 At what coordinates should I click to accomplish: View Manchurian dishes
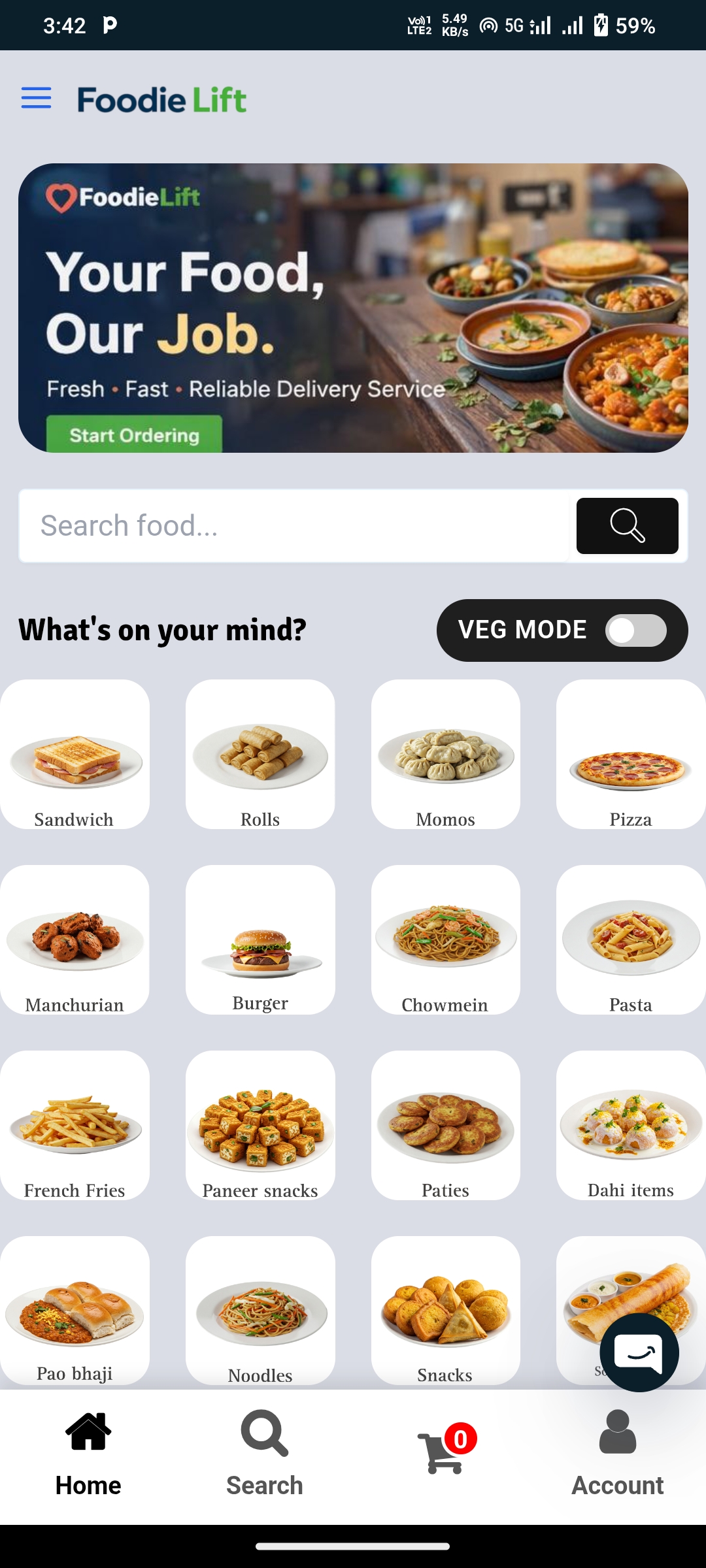(x=75, y=940)
